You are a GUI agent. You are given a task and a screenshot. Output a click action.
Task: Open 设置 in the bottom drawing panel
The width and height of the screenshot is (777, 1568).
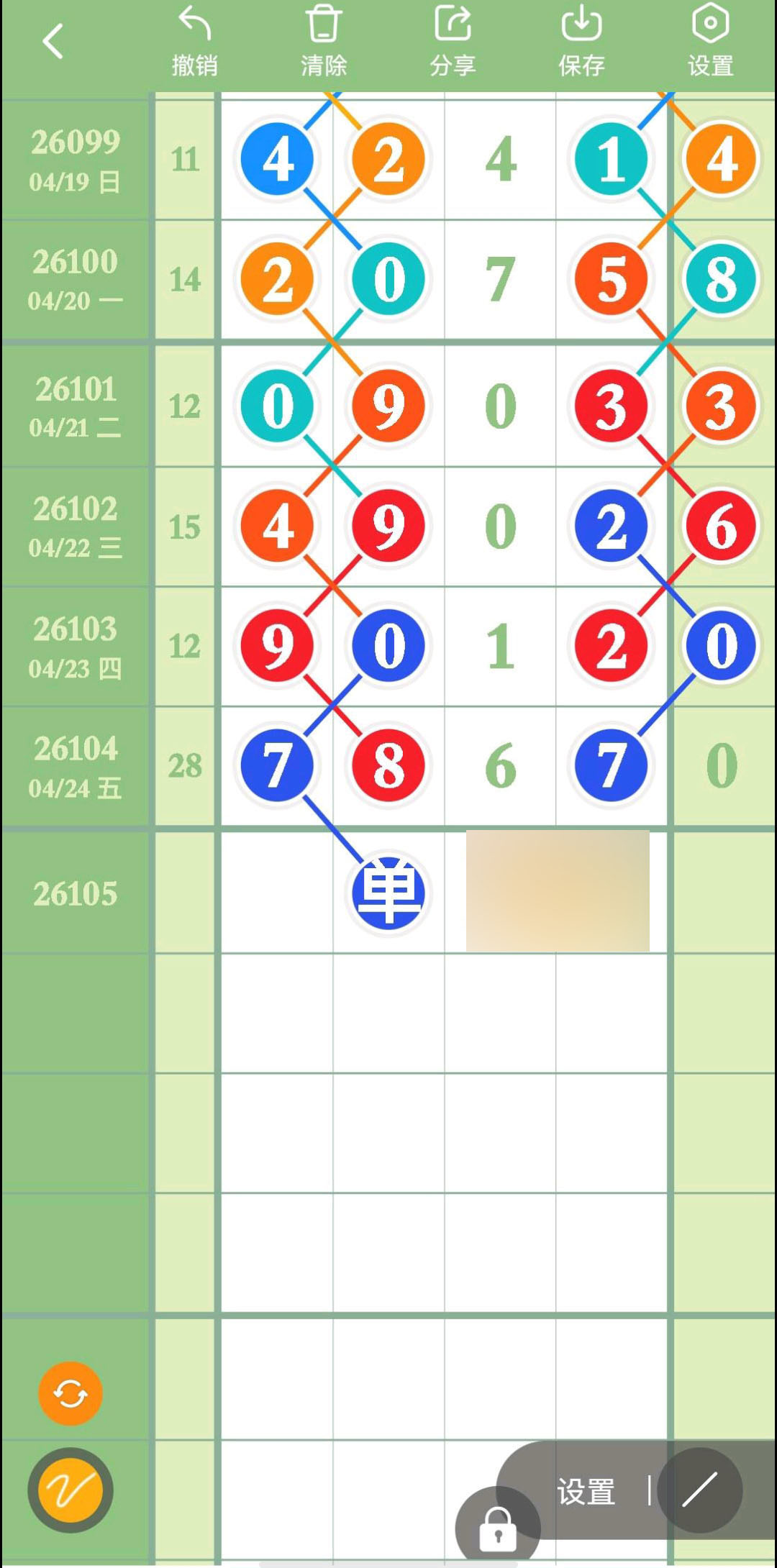(586, 1492)
